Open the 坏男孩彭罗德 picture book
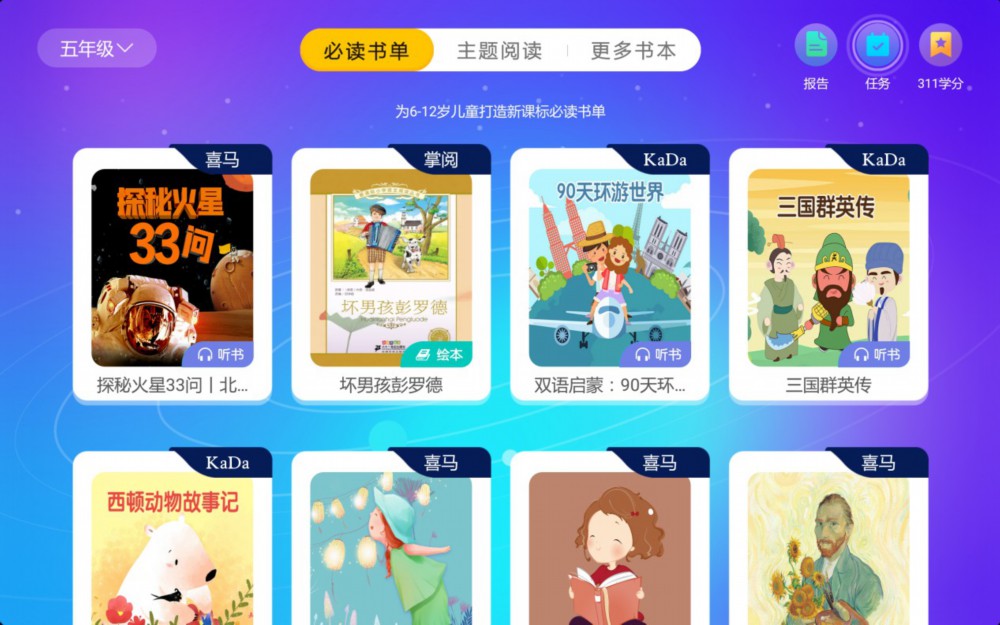Image resolution: width=1000 pixels, height=625 pixels. click(391, 268)
